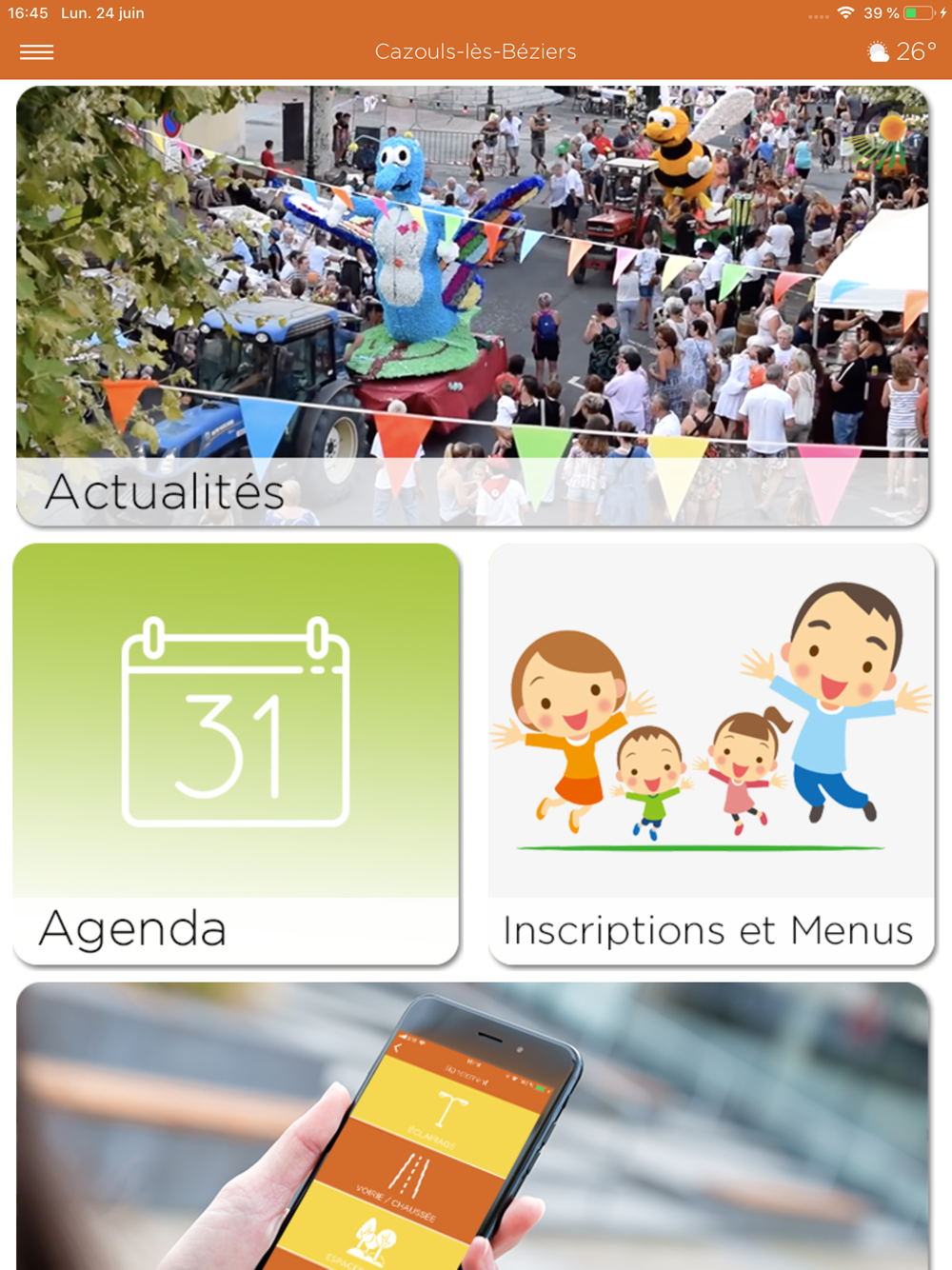
Task: Open the hamburger drawer menu
Action: 37,52
